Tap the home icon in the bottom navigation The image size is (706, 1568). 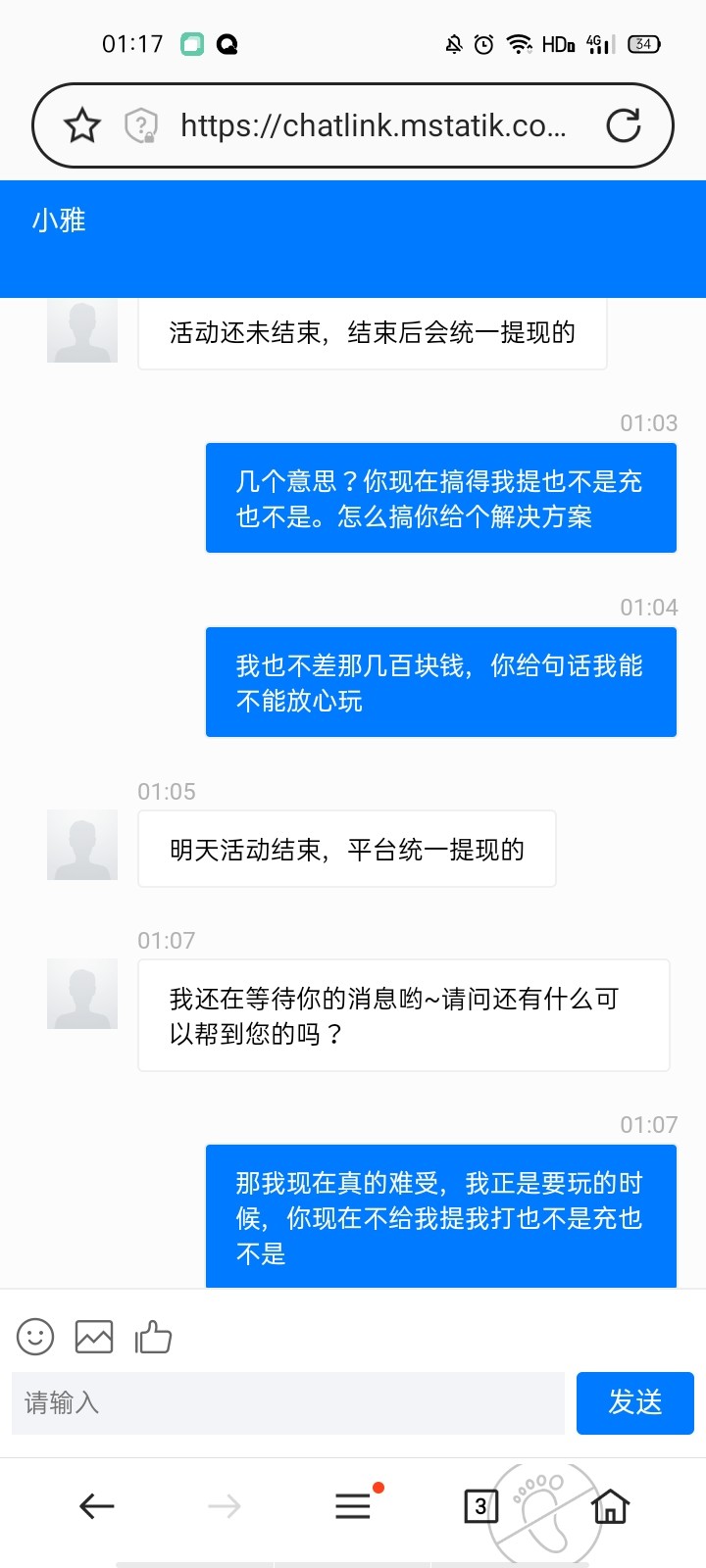pos(610,1506)
